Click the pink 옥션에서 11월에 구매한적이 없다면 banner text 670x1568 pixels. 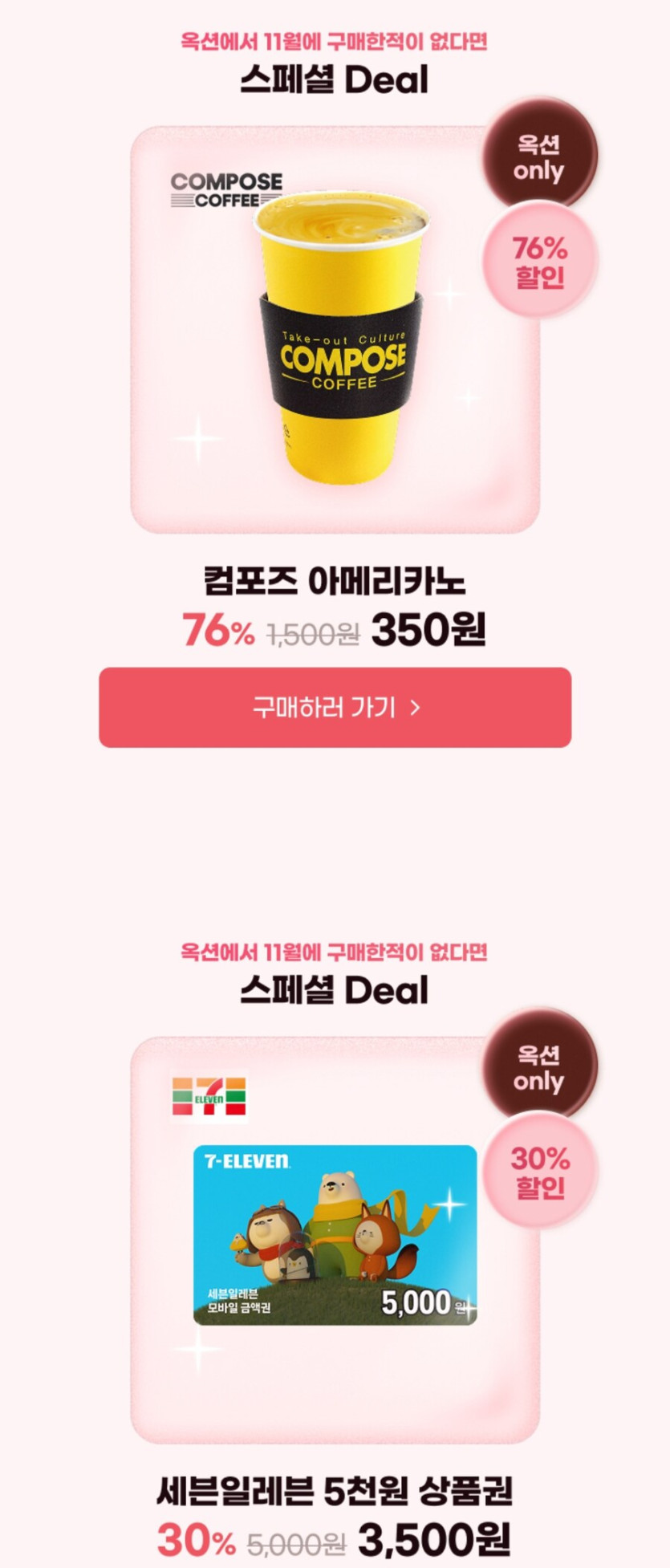pos(335,41)
